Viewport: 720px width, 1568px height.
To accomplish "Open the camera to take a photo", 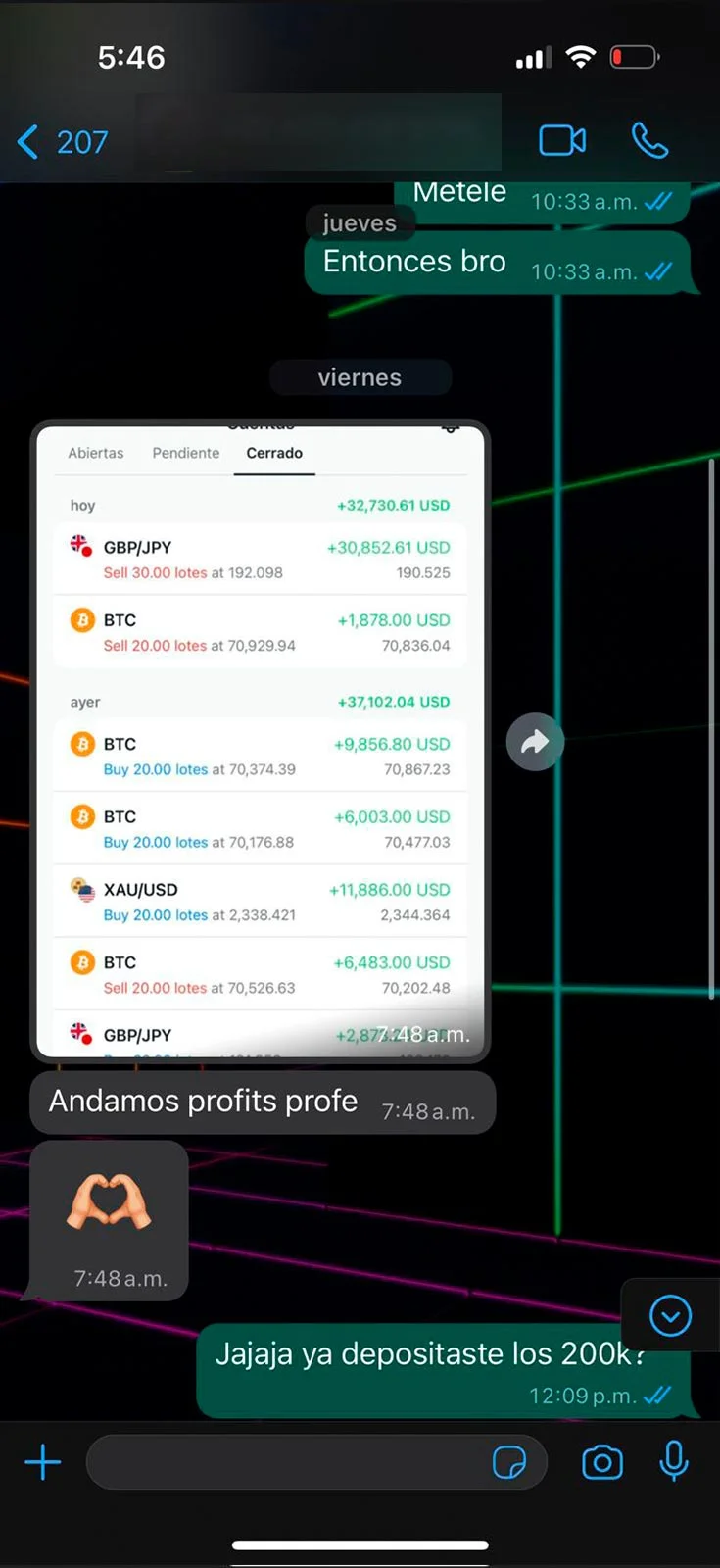I will coord(601,1463).
